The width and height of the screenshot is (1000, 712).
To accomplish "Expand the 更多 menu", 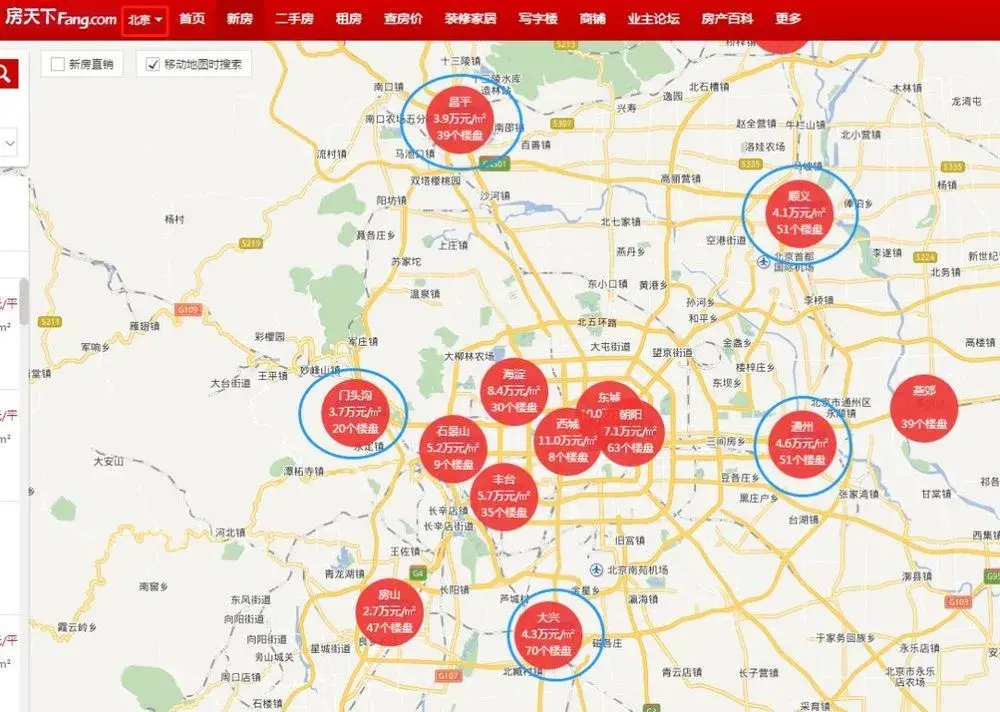I will [788, 18].
